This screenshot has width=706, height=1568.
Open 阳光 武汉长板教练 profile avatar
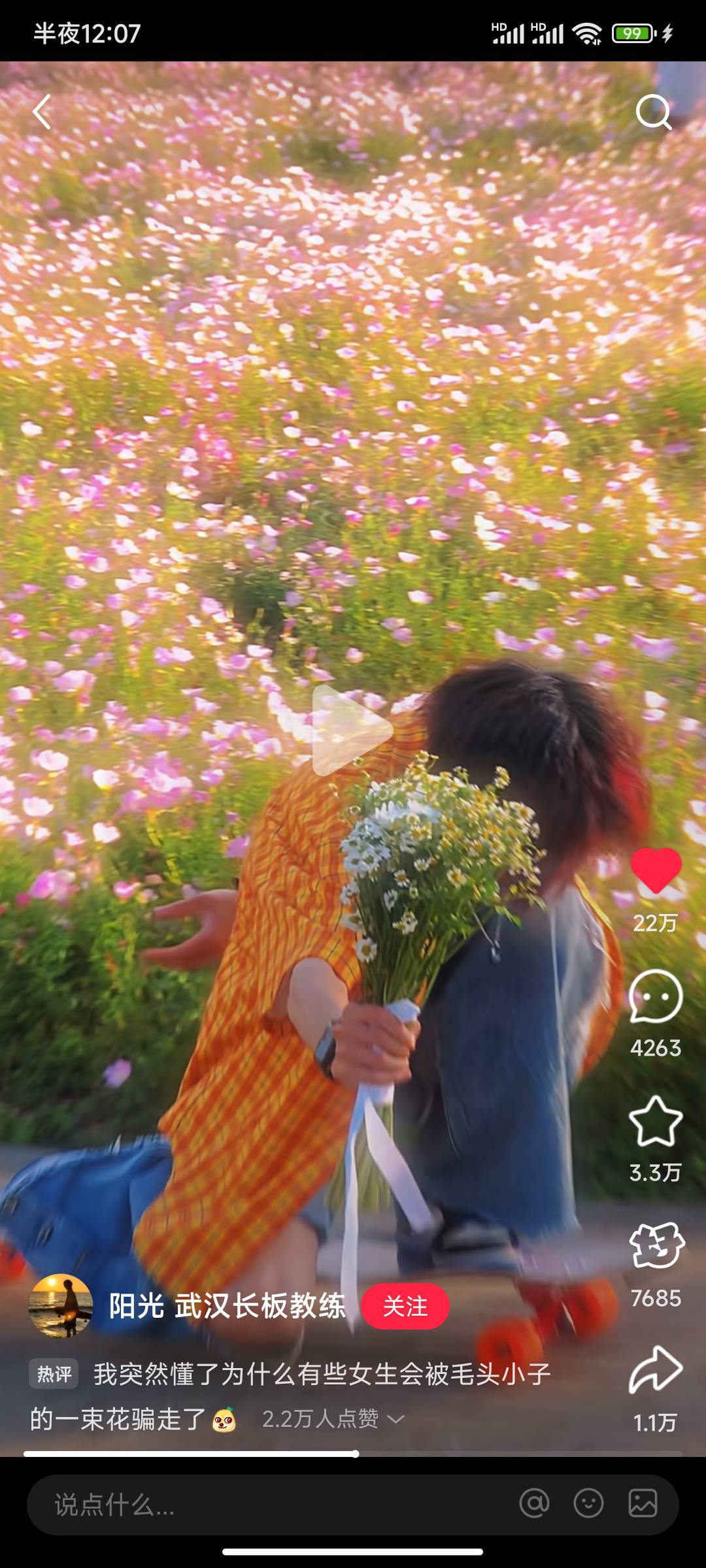point(61,1306)
